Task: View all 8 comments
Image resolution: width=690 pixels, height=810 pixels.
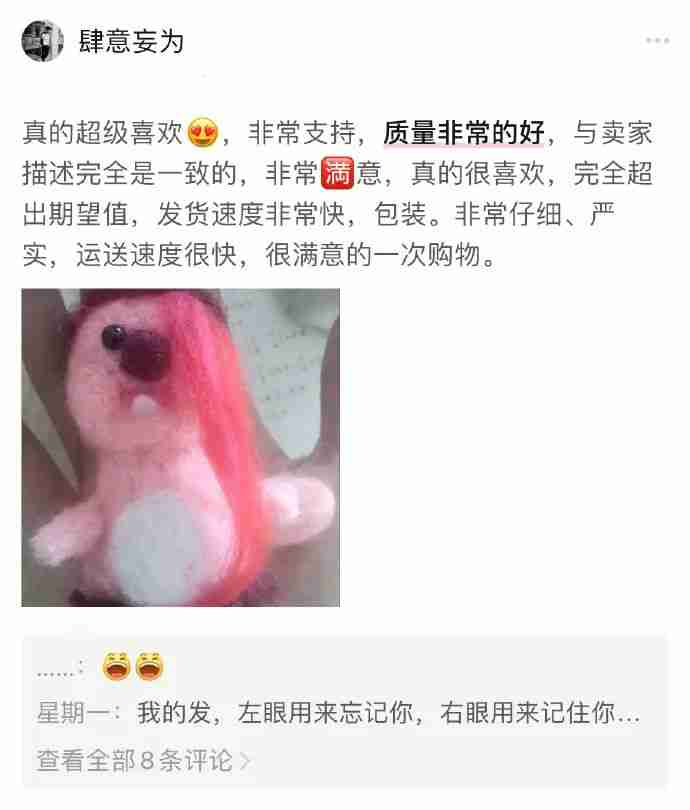Action: (x=143, y=760)
